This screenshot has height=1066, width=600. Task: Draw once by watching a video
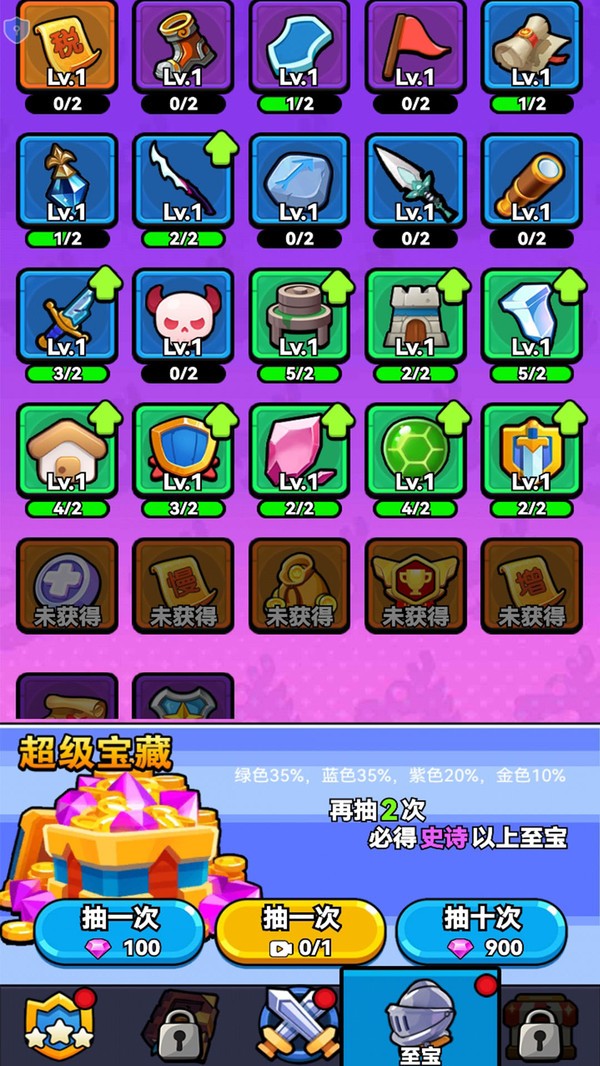point(300,932)
